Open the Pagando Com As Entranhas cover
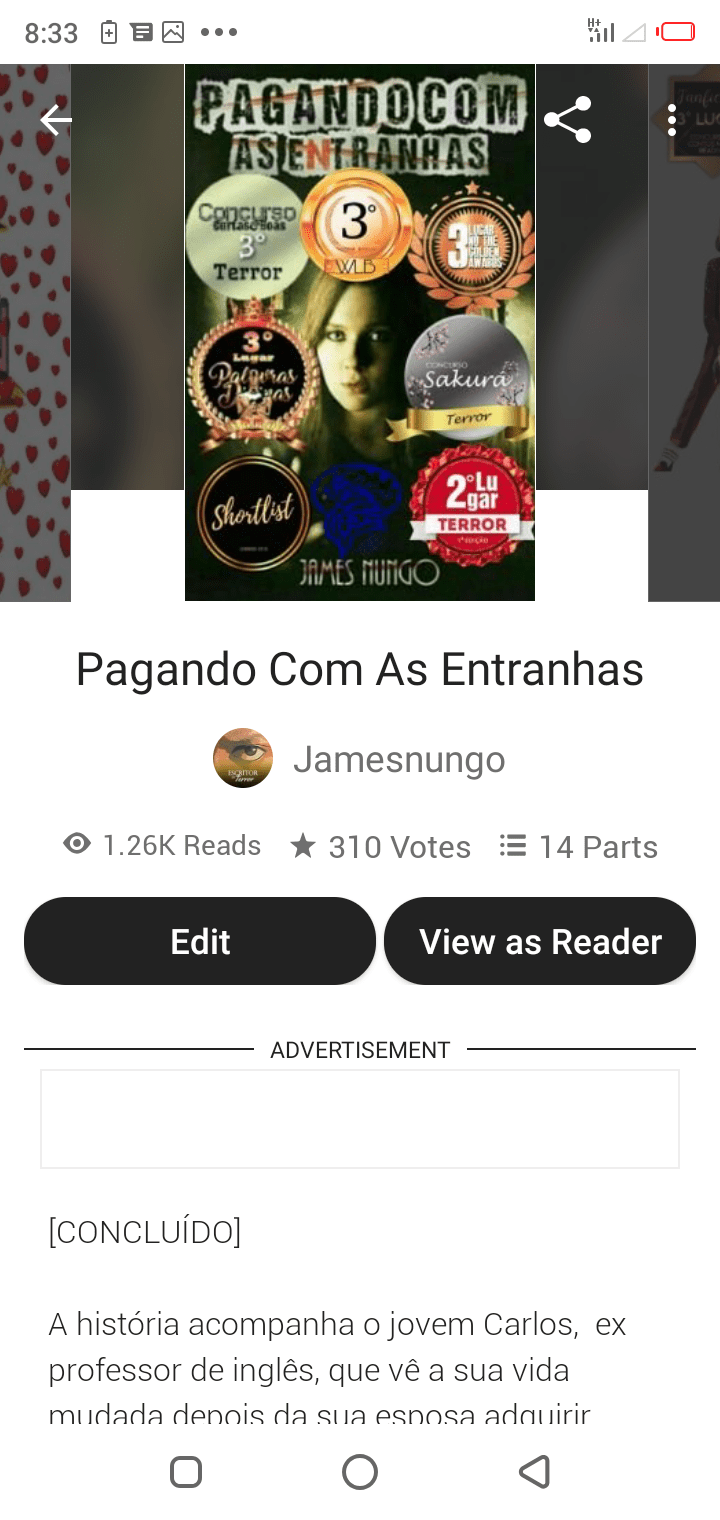The width and height of the screenshot is (720, 1520). (360, 333)
